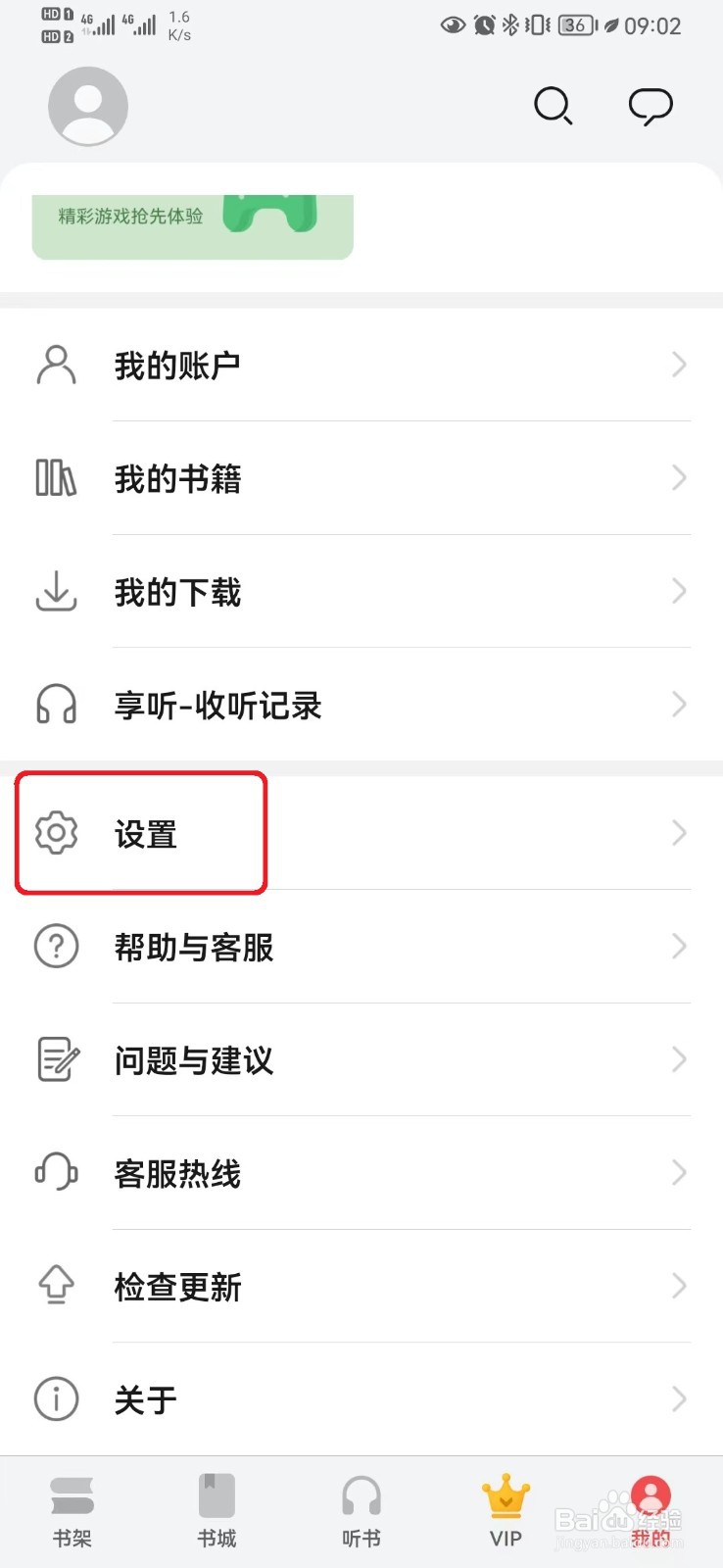Expand the 关于 row chevron
Image resolution: width=723 pixels, height=1568 pixels.
click(678, 1398)
